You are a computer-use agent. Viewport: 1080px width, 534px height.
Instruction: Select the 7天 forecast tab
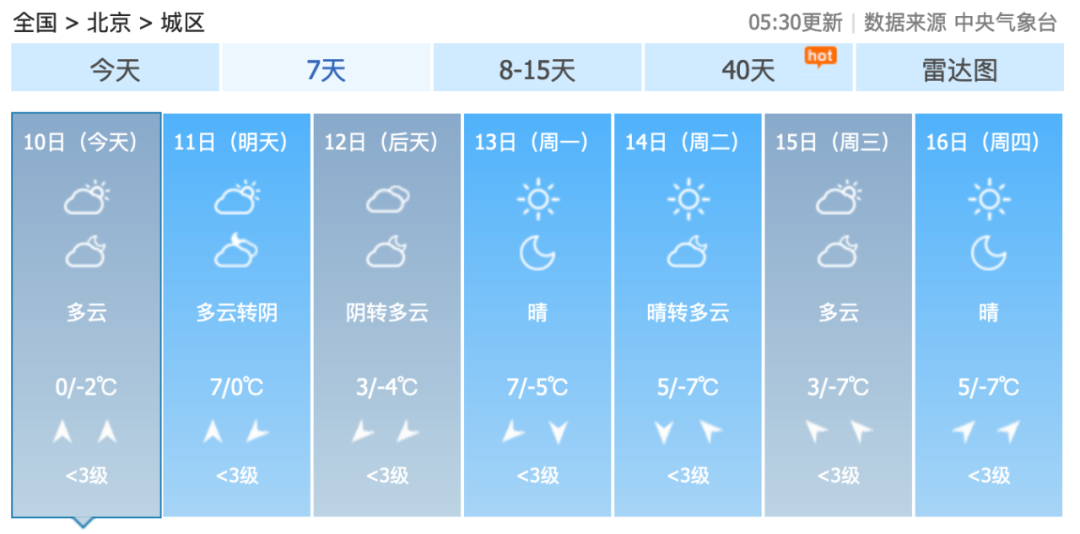pyautogui.click(x=326, y=69)
